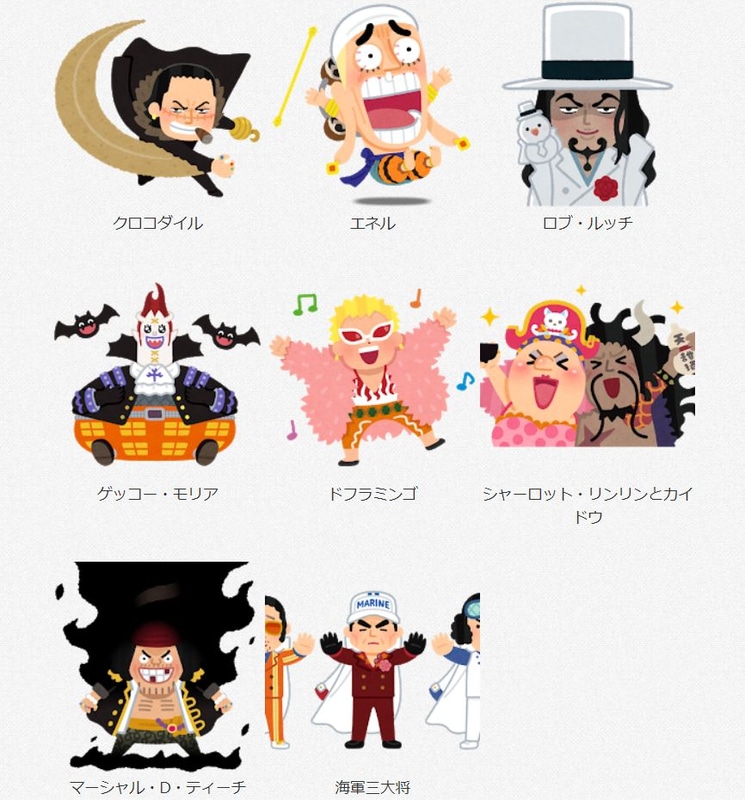745x800 pixels.
Task: Tap the ドフラミンゴ illustration
Action: pos(372,377)
